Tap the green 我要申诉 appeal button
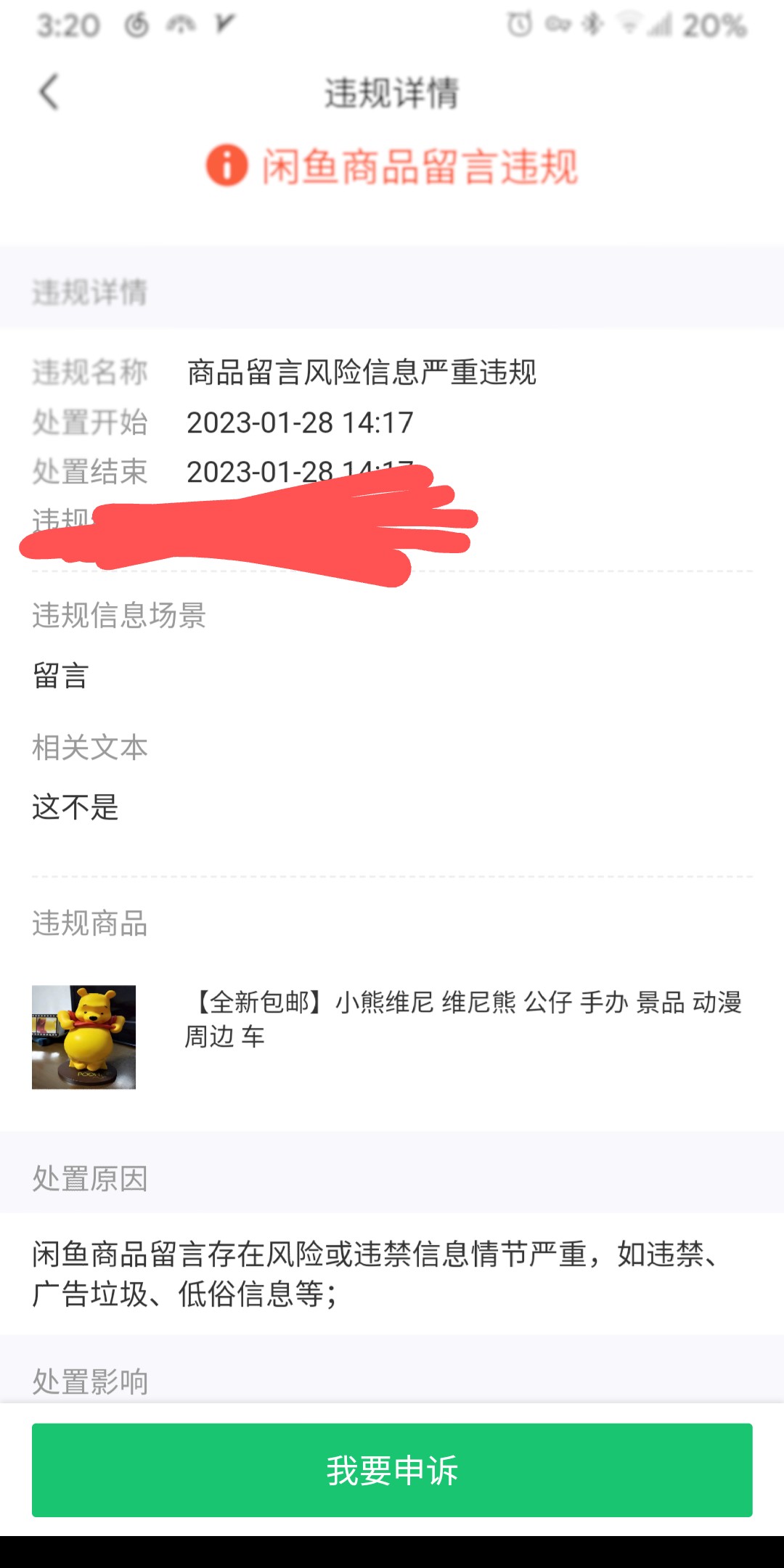The height and width of the screenshot is (1568, 784). click(392, 1470)
